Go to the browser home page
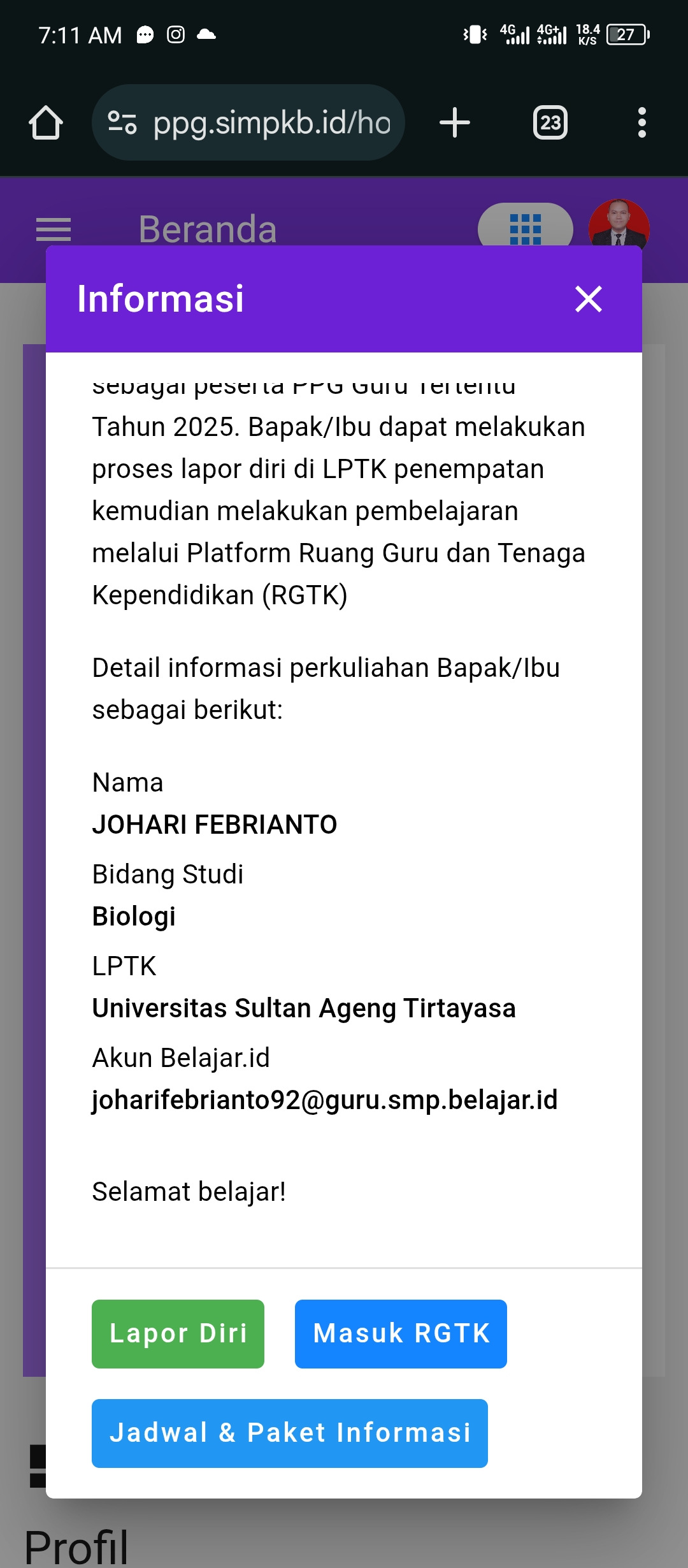Image resolution: width=688 pixels, height=1568 pixels. 46,122
